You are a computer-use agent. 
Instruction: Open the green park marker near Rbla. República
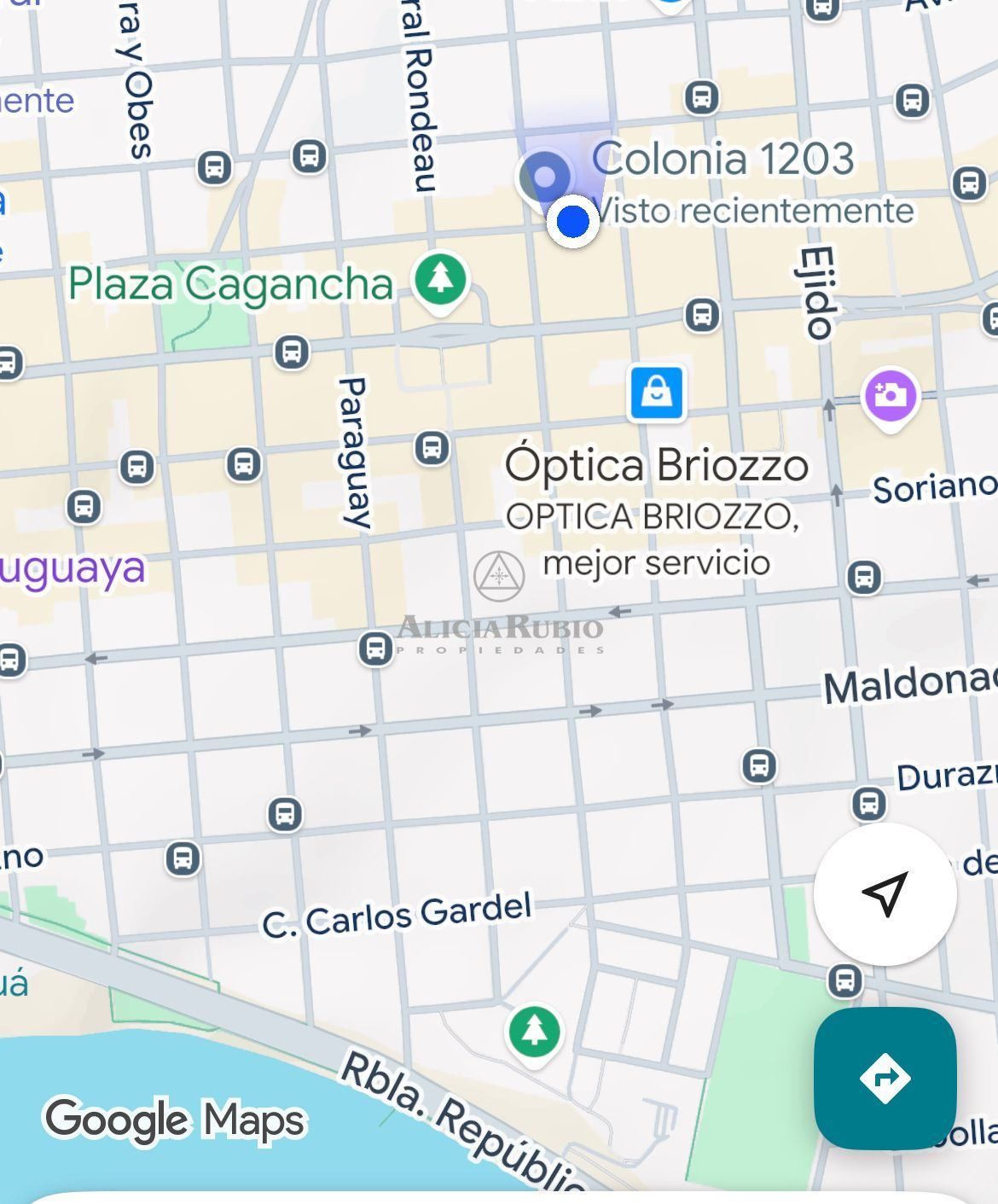pos(534,1031)
